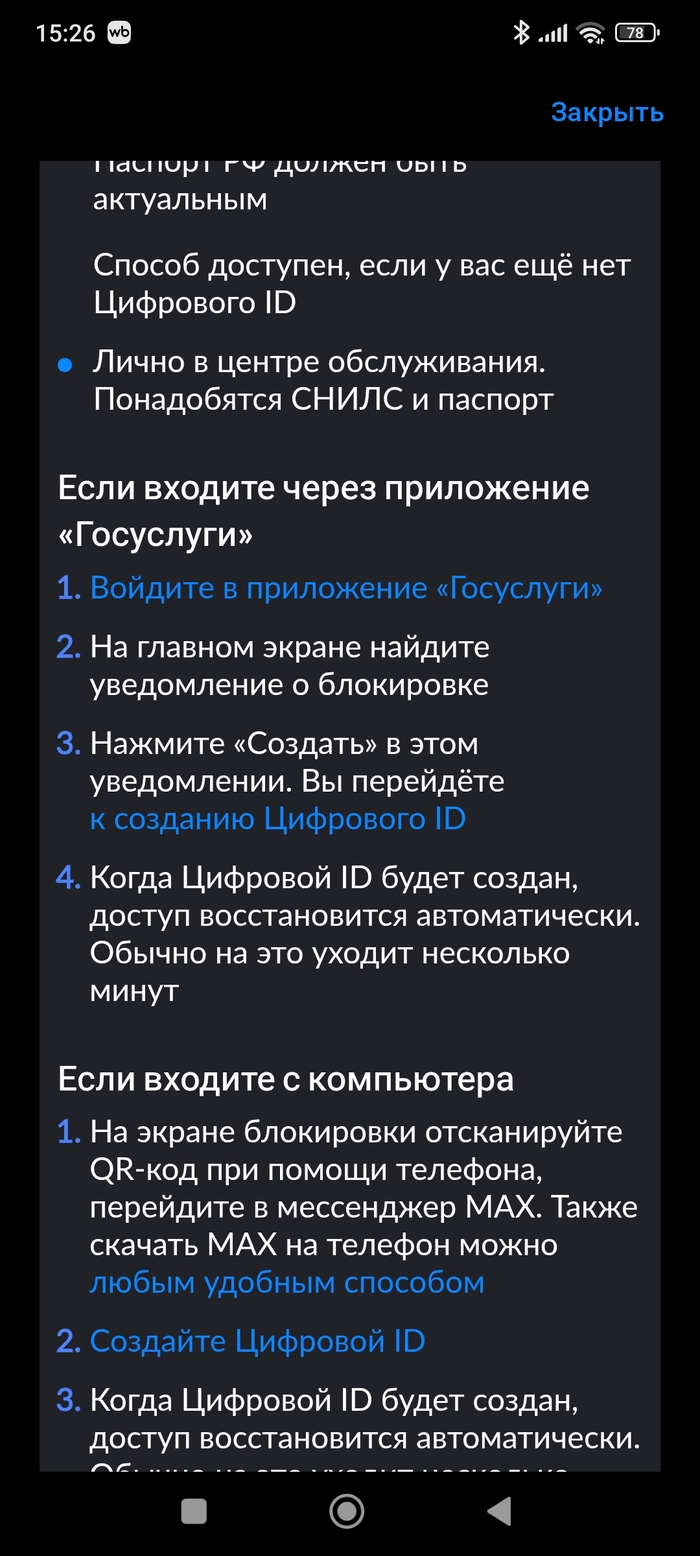The width and height of the screenshot is (700, 1556).
Task: Open link Создайте Цифровой ID
Action: 257,1341
